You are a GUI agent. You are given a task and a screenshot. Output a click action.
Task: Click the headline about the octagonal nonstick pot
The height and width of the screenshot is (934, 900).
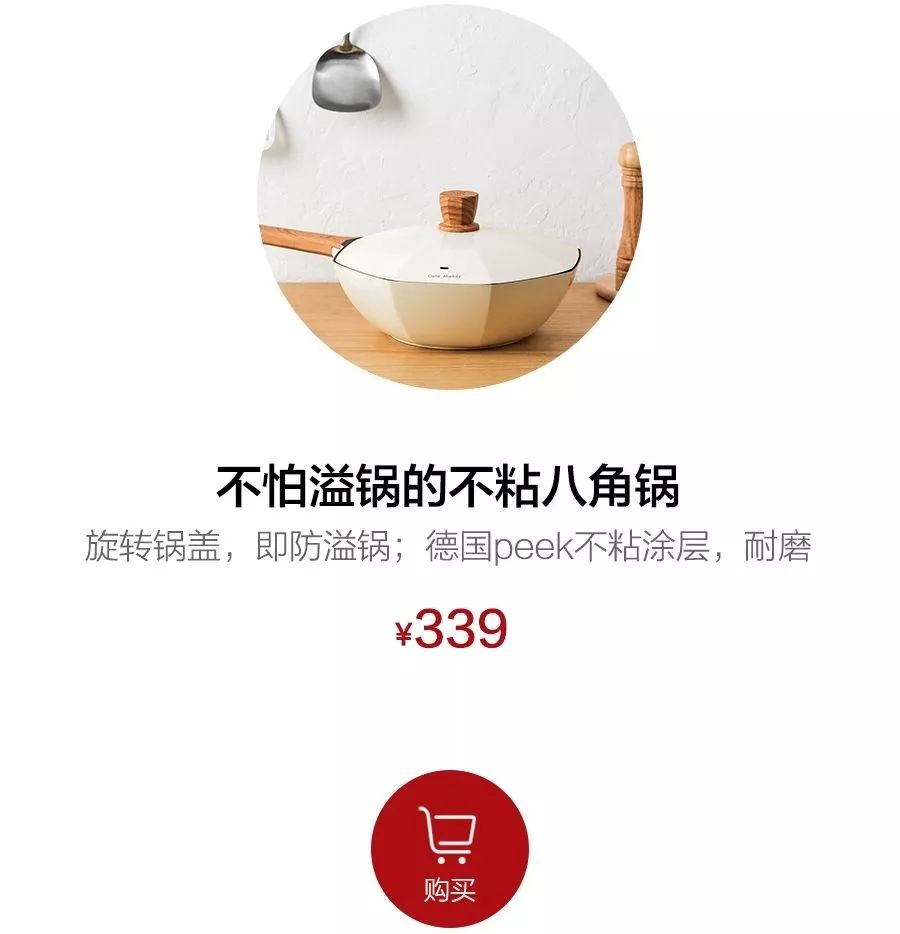click(448, 481)
